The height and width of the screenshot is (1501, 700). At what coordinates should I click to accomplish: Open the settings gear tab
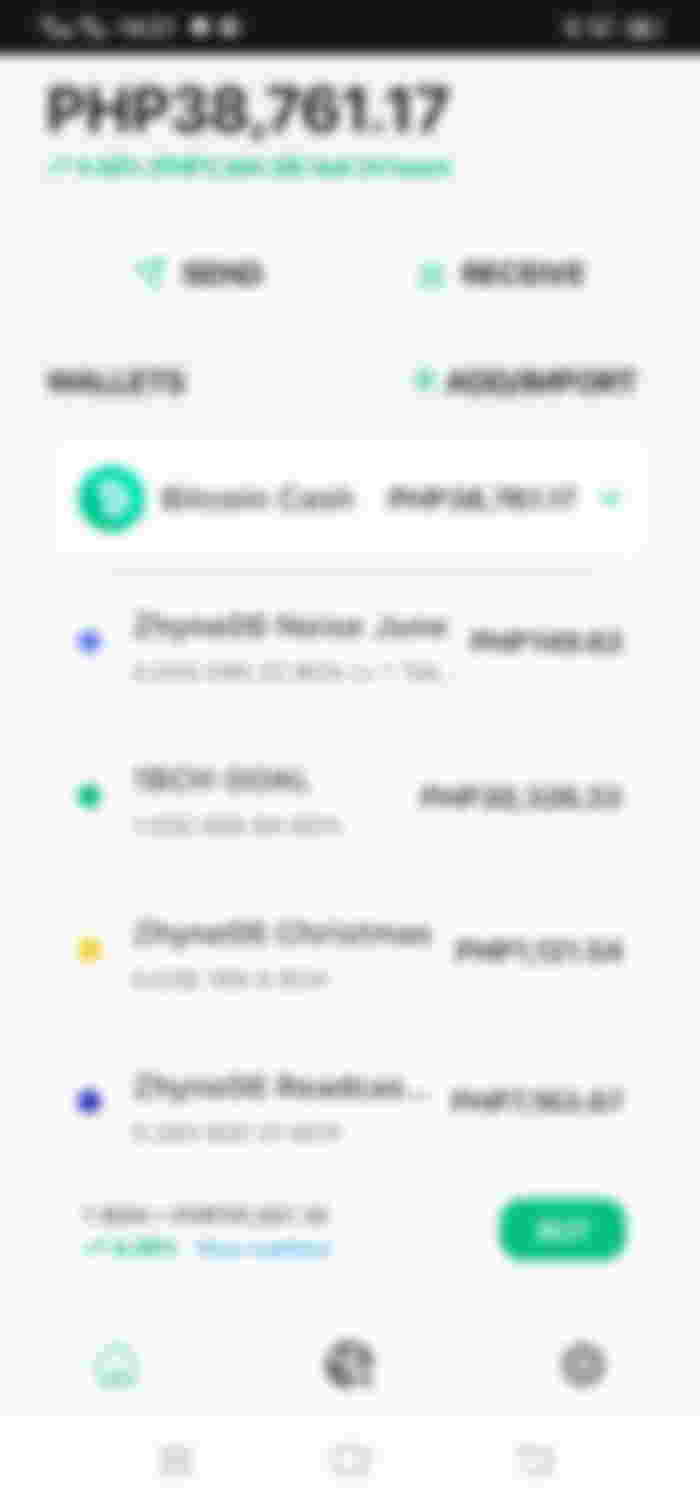[x=583, y=1365]
